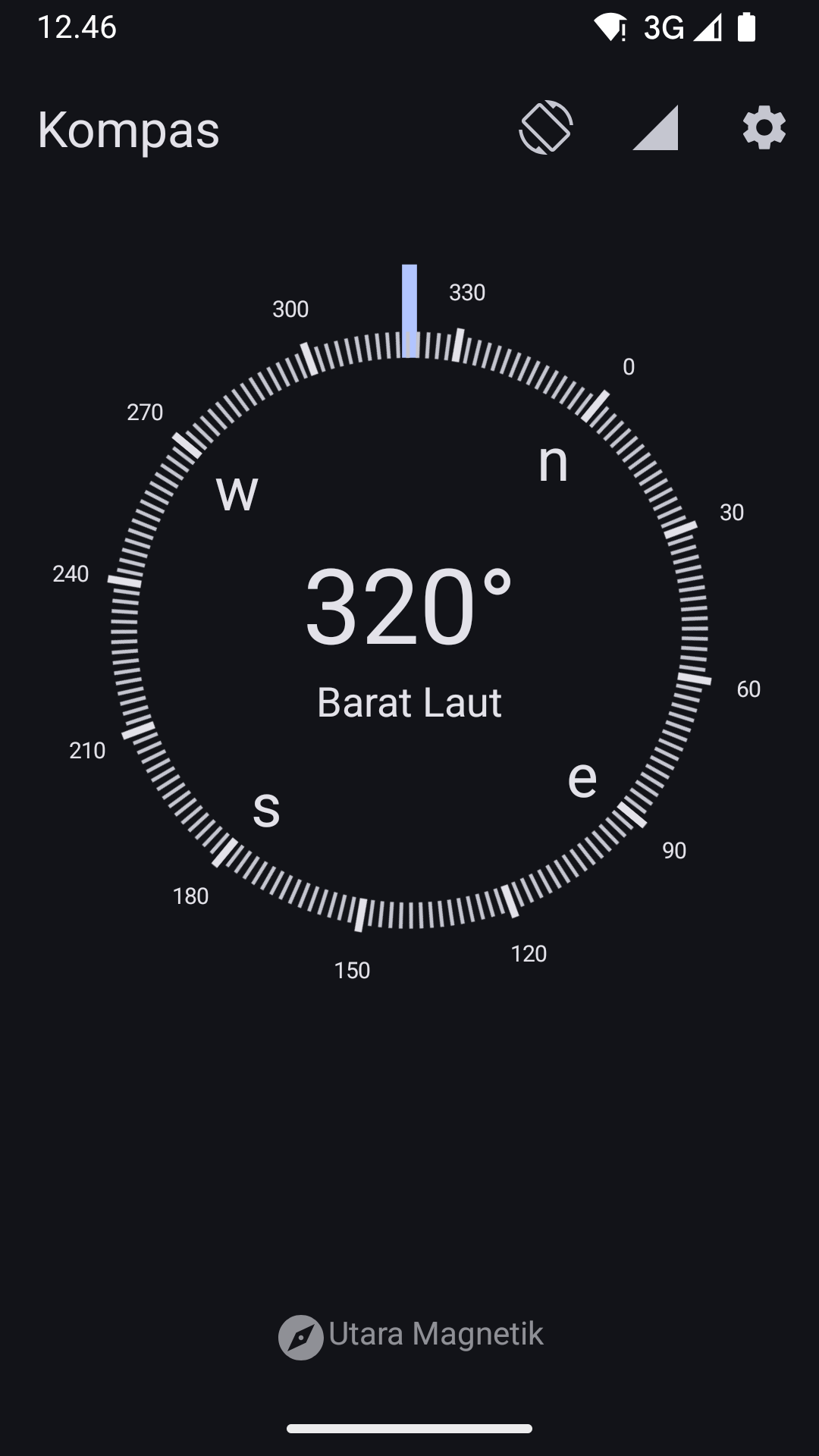
Task: Toggle the screen rotation lock icon
Action: (546, 127)
